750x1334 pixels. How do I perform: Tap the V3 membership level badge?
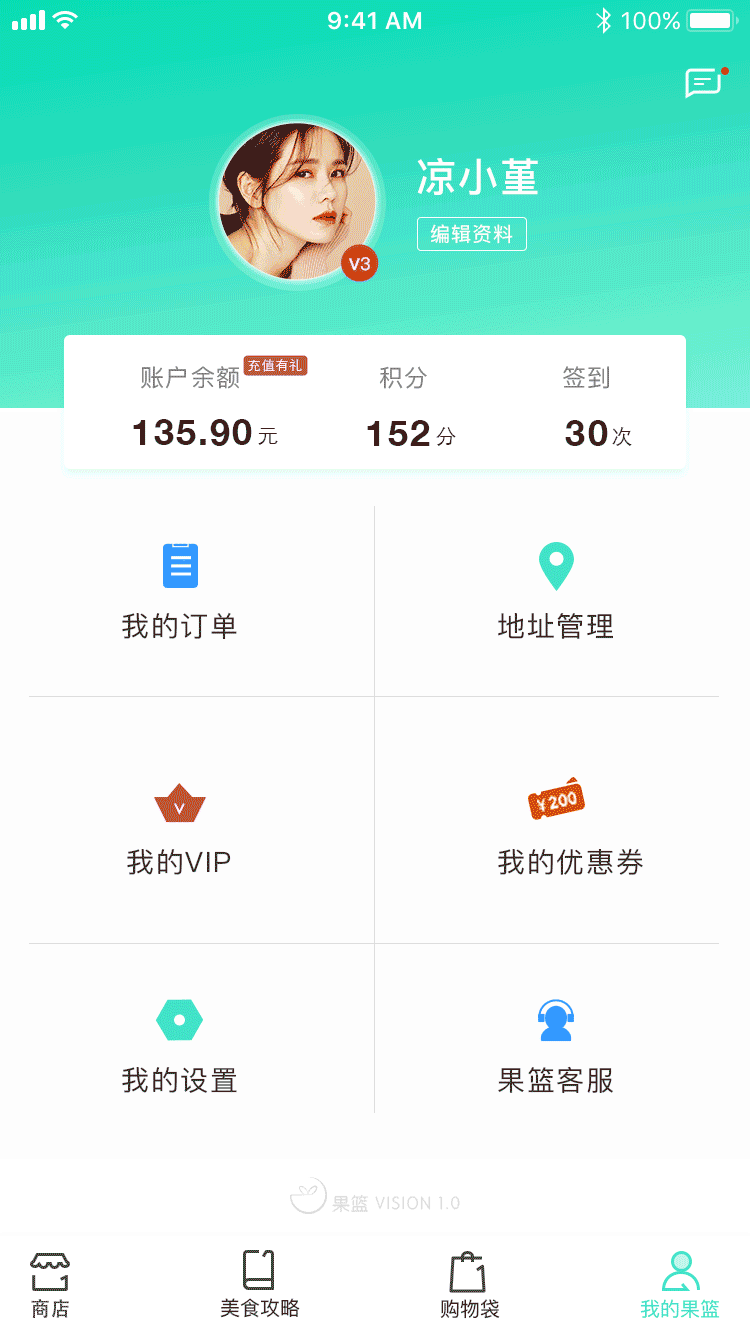tap(360, 263)
